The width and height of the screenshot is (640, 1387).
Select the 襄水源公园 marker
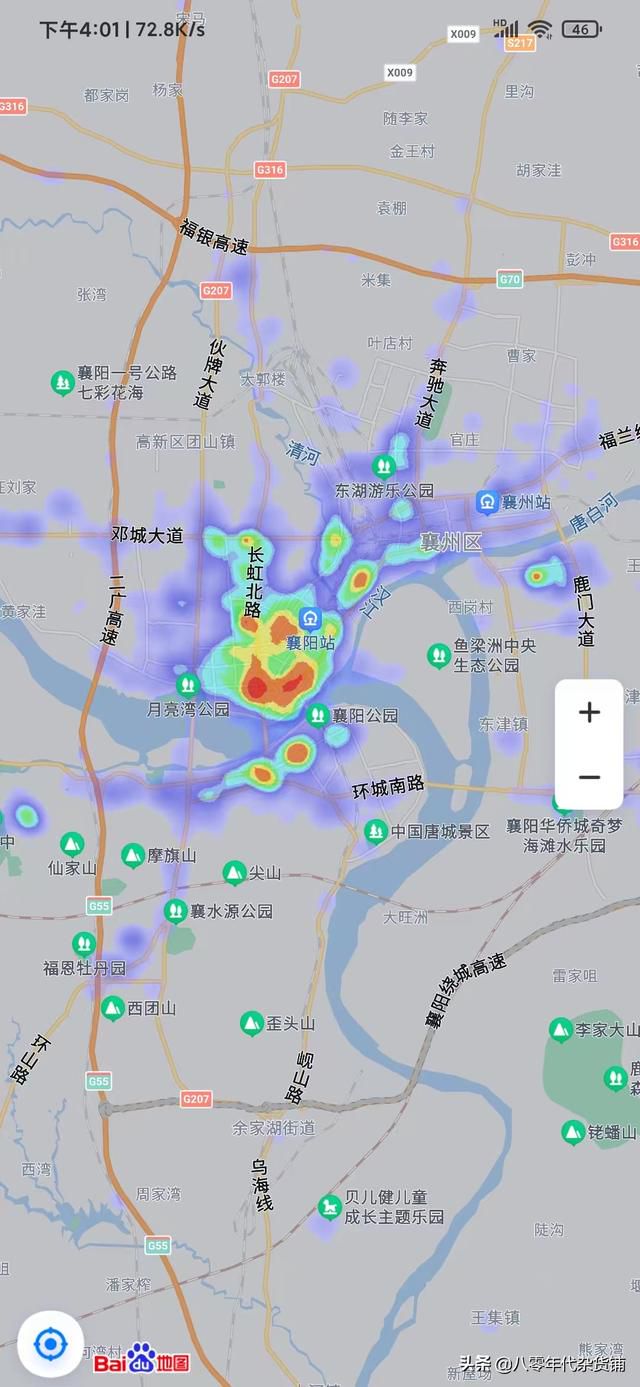tap(176, 911)
